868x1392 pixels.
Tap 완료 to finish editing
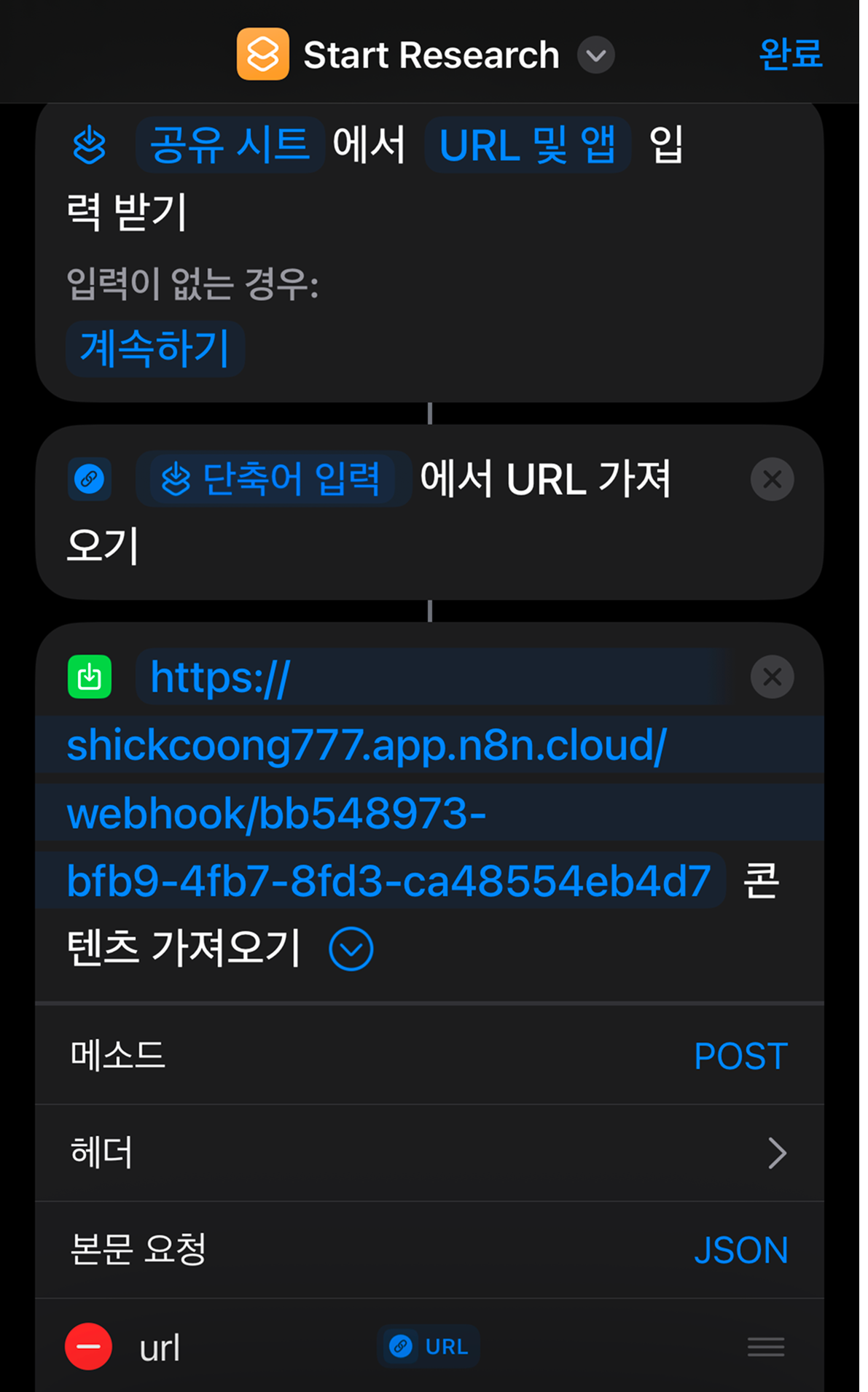790,55
